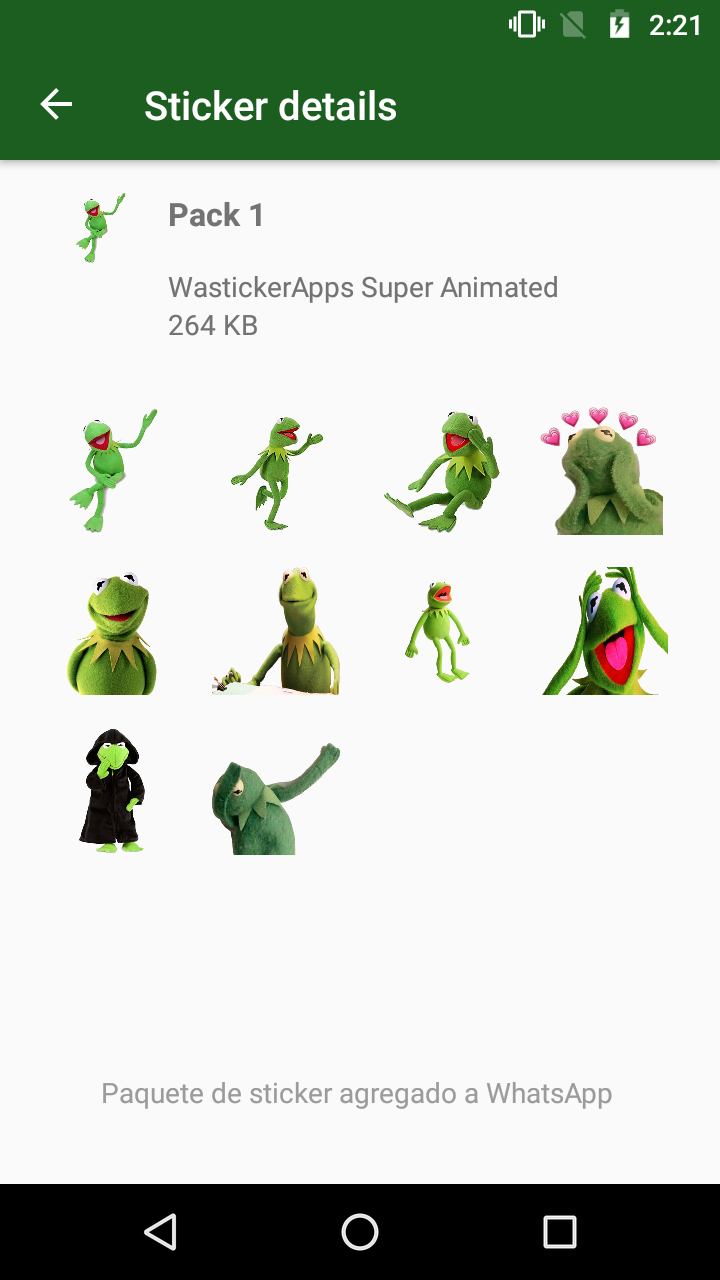Screen dimensions: 720x1280
Task: Tap the Pack 1 title text
Action: point(216,214)
